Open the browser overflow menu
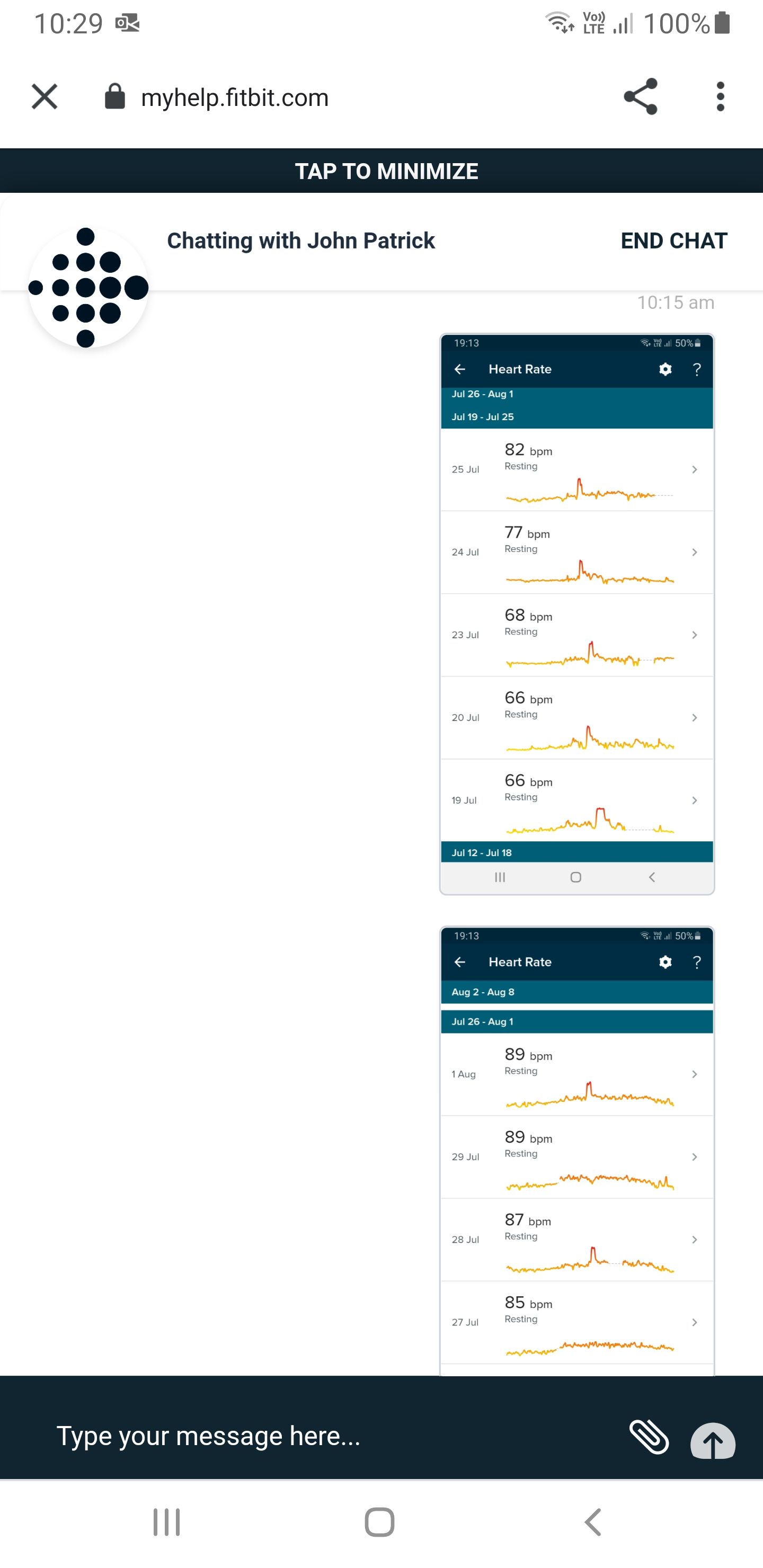 click(x=721, y=97)
